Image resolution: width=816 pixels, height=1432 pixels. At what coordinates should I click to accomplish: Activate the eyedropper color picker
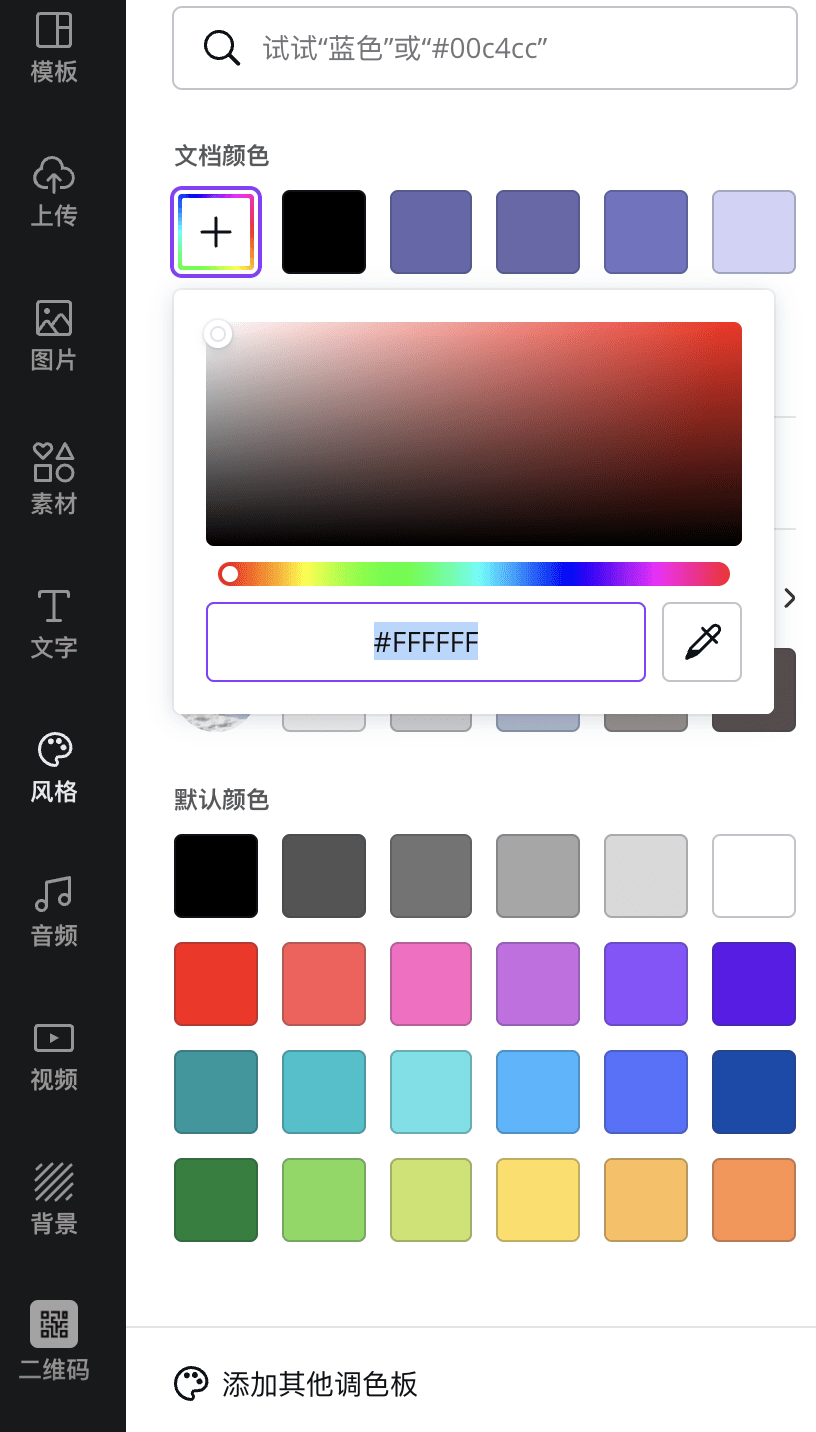[x=702, y=642]
